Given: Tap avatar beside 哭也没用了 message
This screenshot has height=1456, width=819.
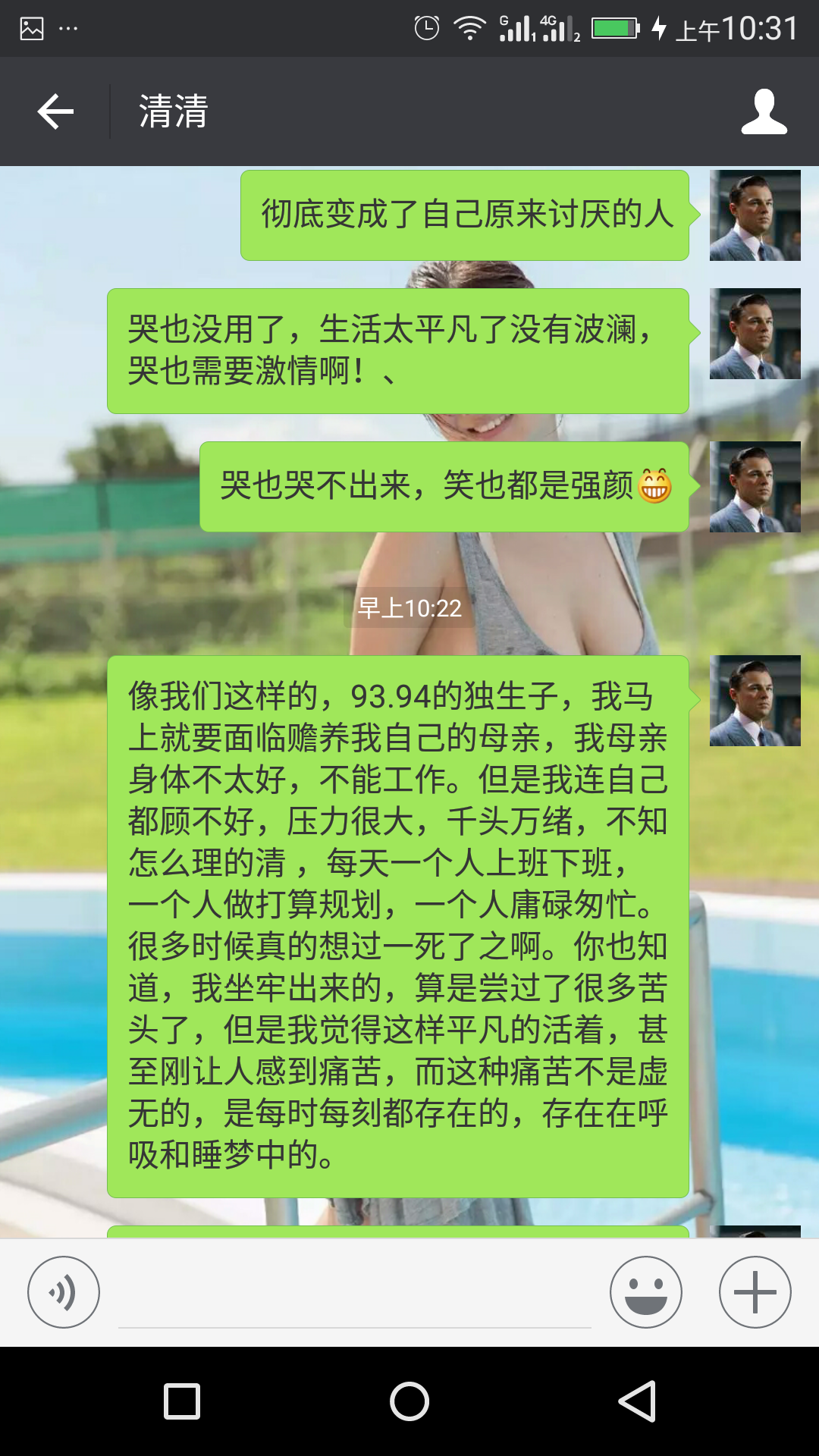Looking at the screenshot, I should (x=755, y=334).
